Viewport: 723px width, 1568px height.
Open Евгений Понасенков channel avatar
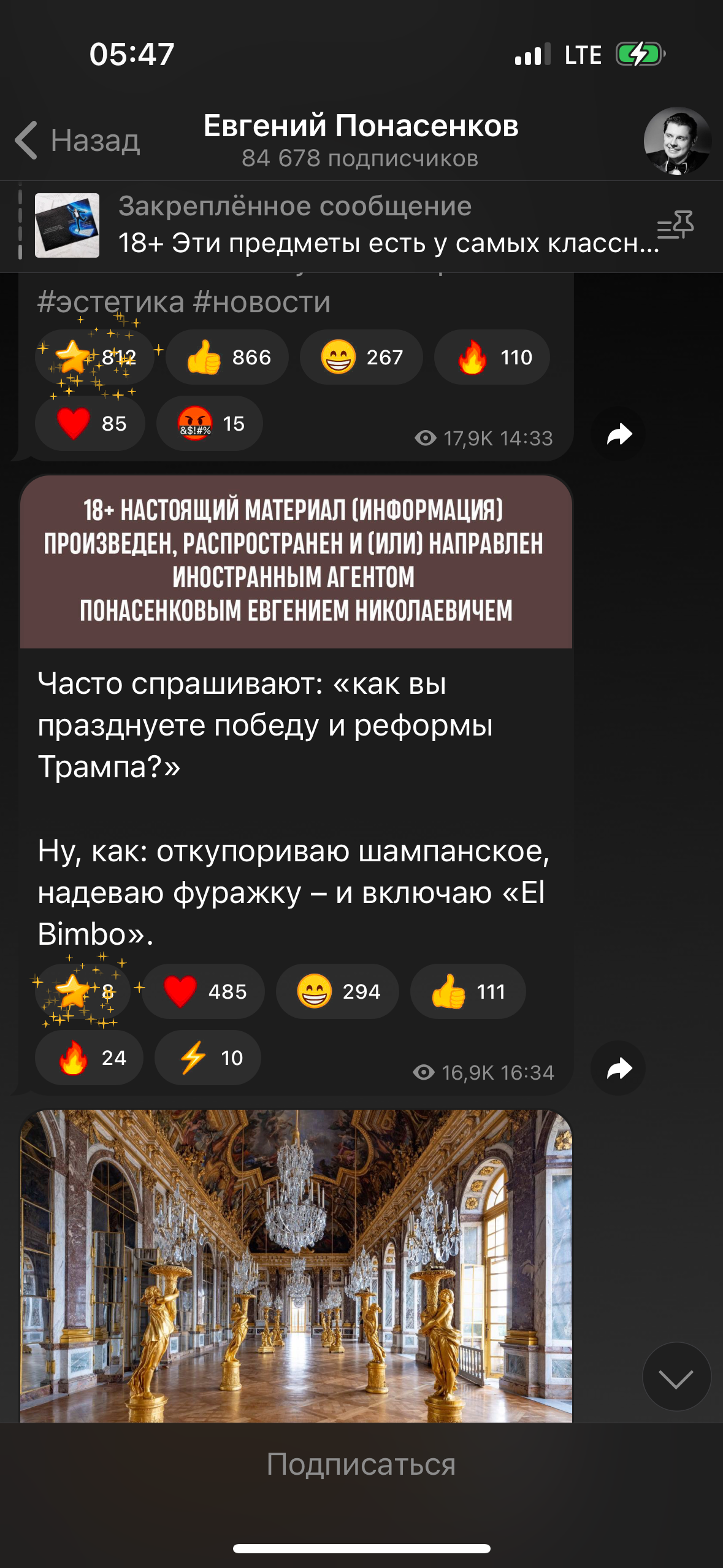[677, 141]
